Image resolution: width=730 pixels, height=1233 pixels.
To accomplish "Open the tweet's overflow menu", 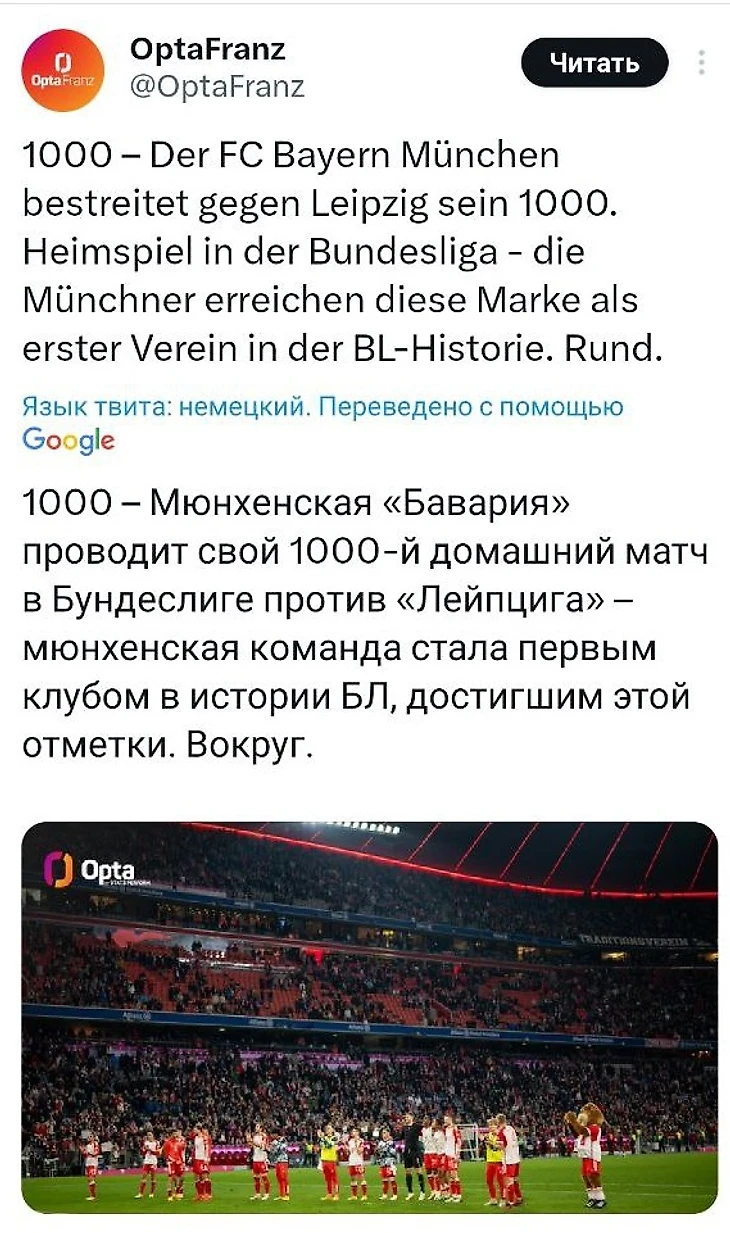I will tap(703, 63).
